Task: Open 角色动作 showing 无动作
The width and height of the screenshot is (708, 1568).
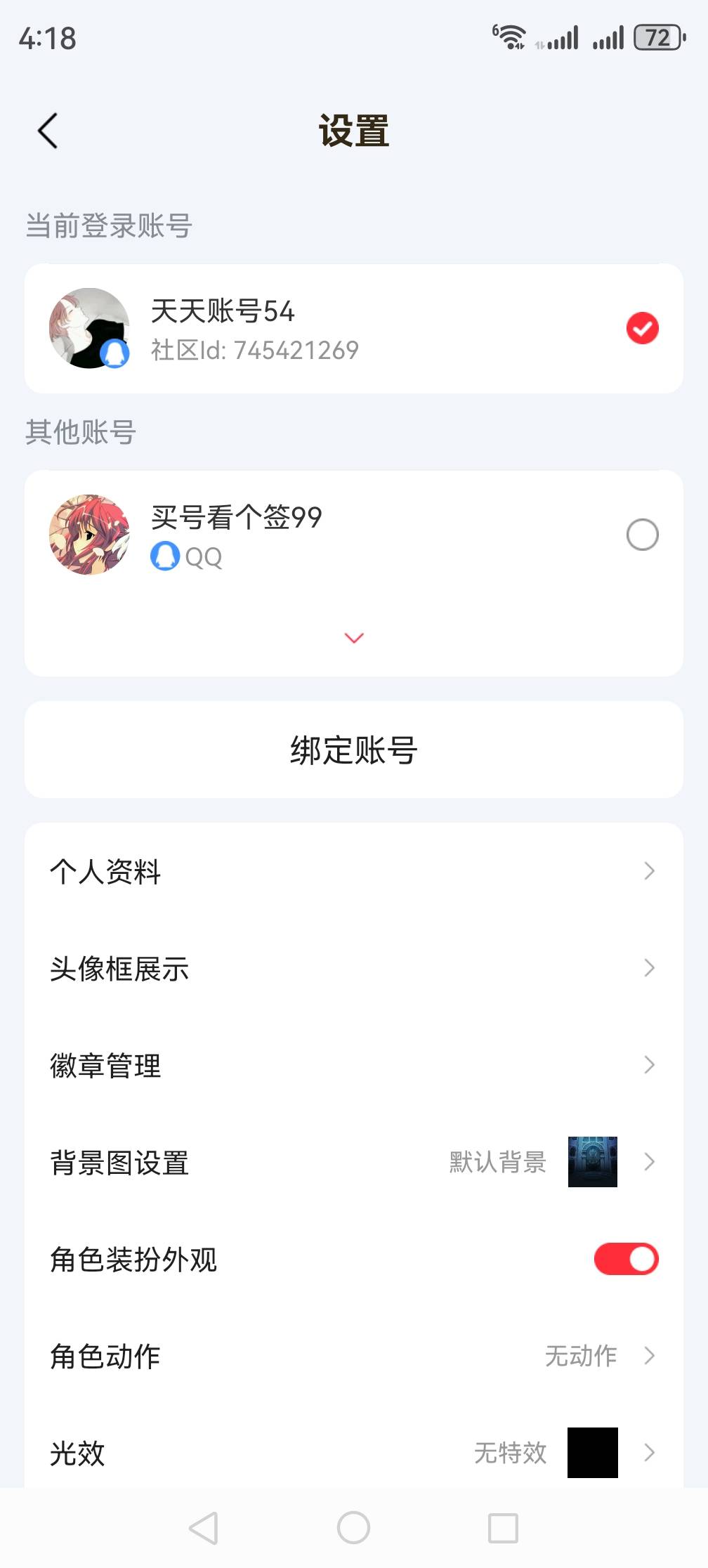Action: [x=648, y=1357]
